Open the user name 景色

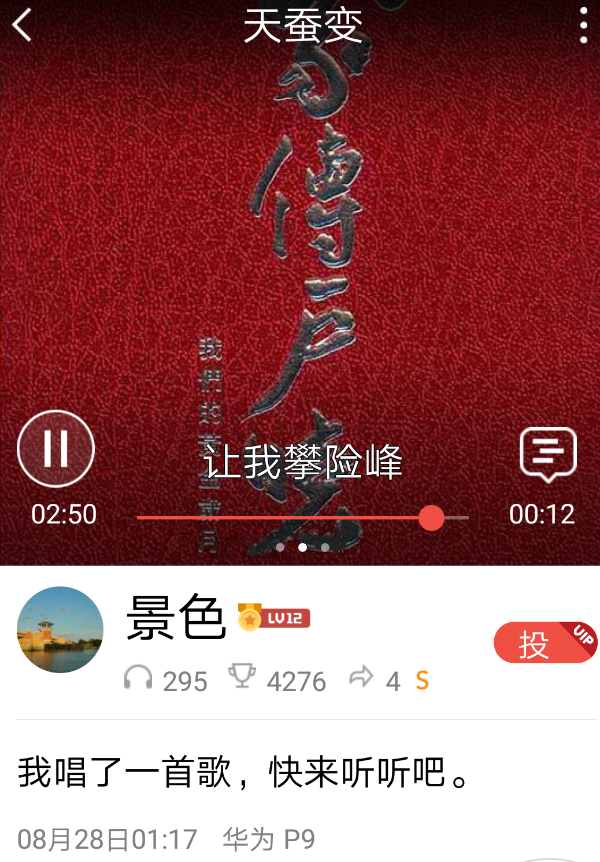point(176,619)
